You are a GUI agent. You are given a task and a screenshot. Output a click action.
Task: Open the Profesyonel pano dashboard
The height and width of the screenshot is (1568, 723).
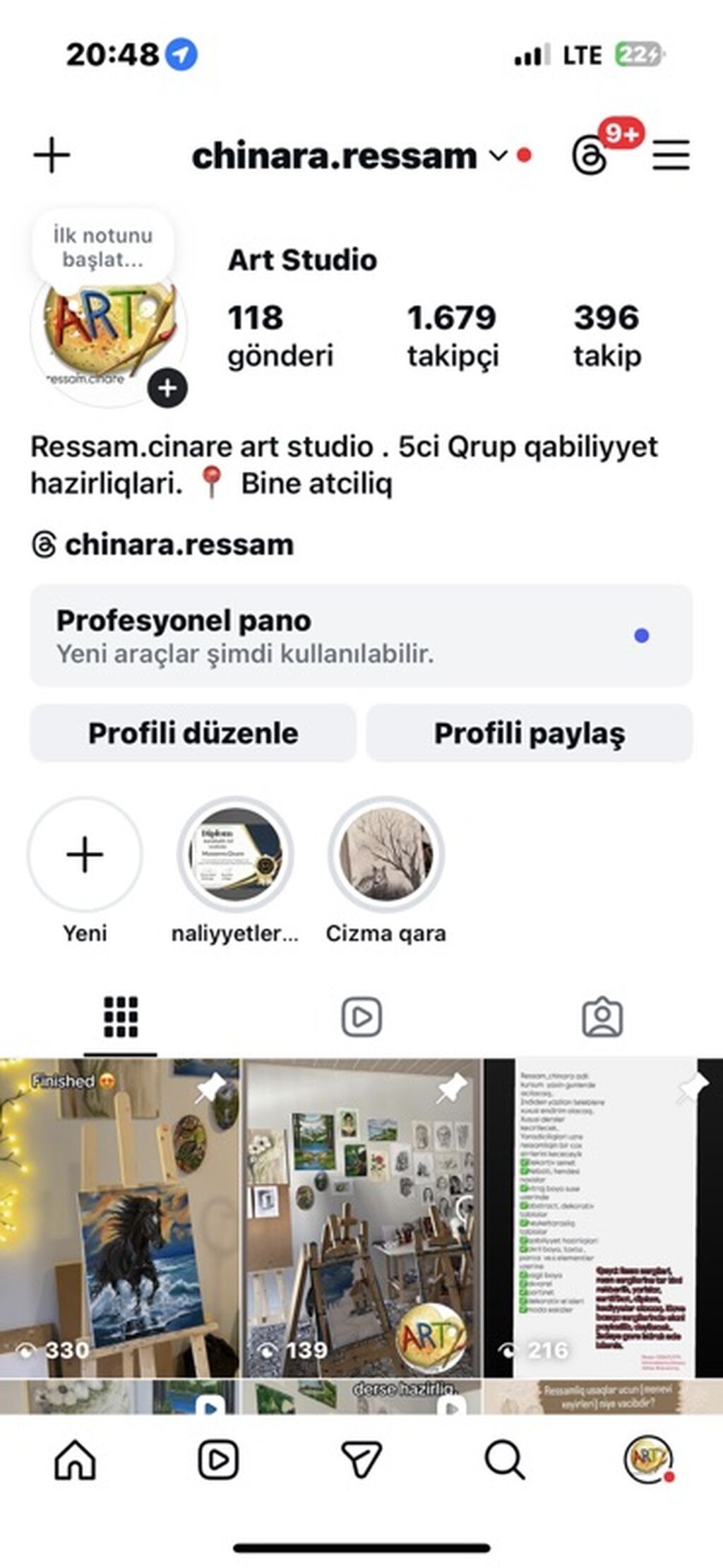point(361,636)
